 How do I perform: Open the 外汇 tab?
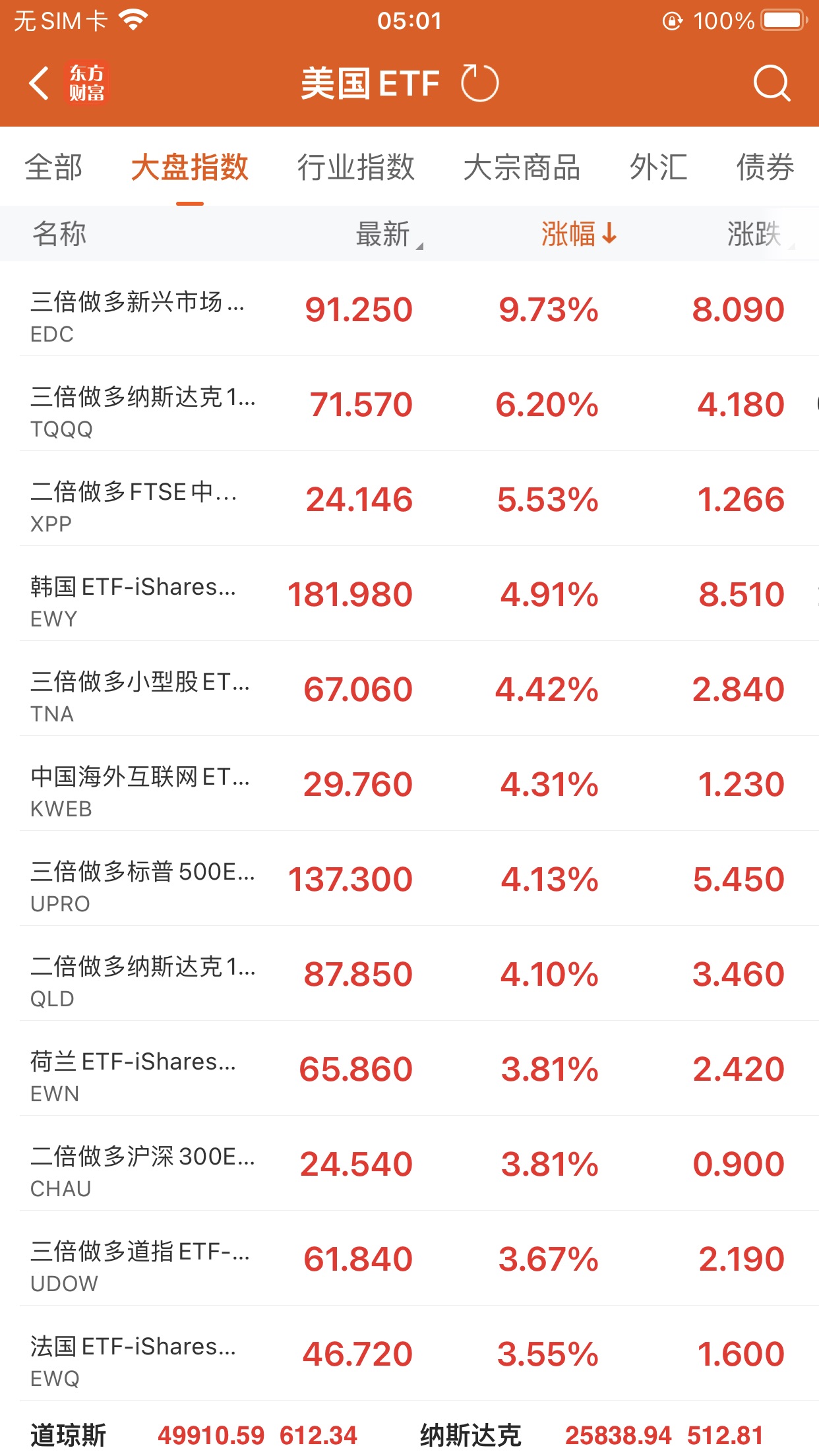click(x=658, y=167)
